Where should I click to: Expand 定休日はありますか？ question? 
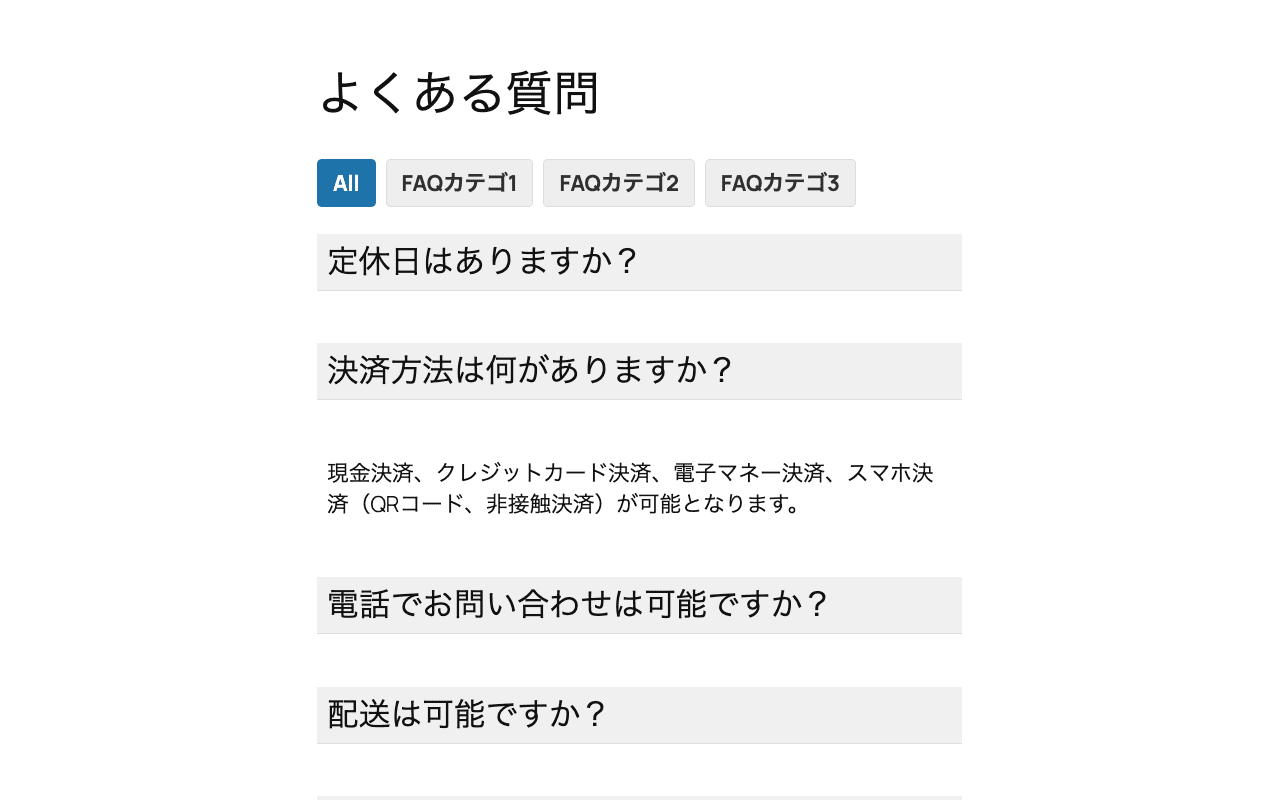(639, 262)
